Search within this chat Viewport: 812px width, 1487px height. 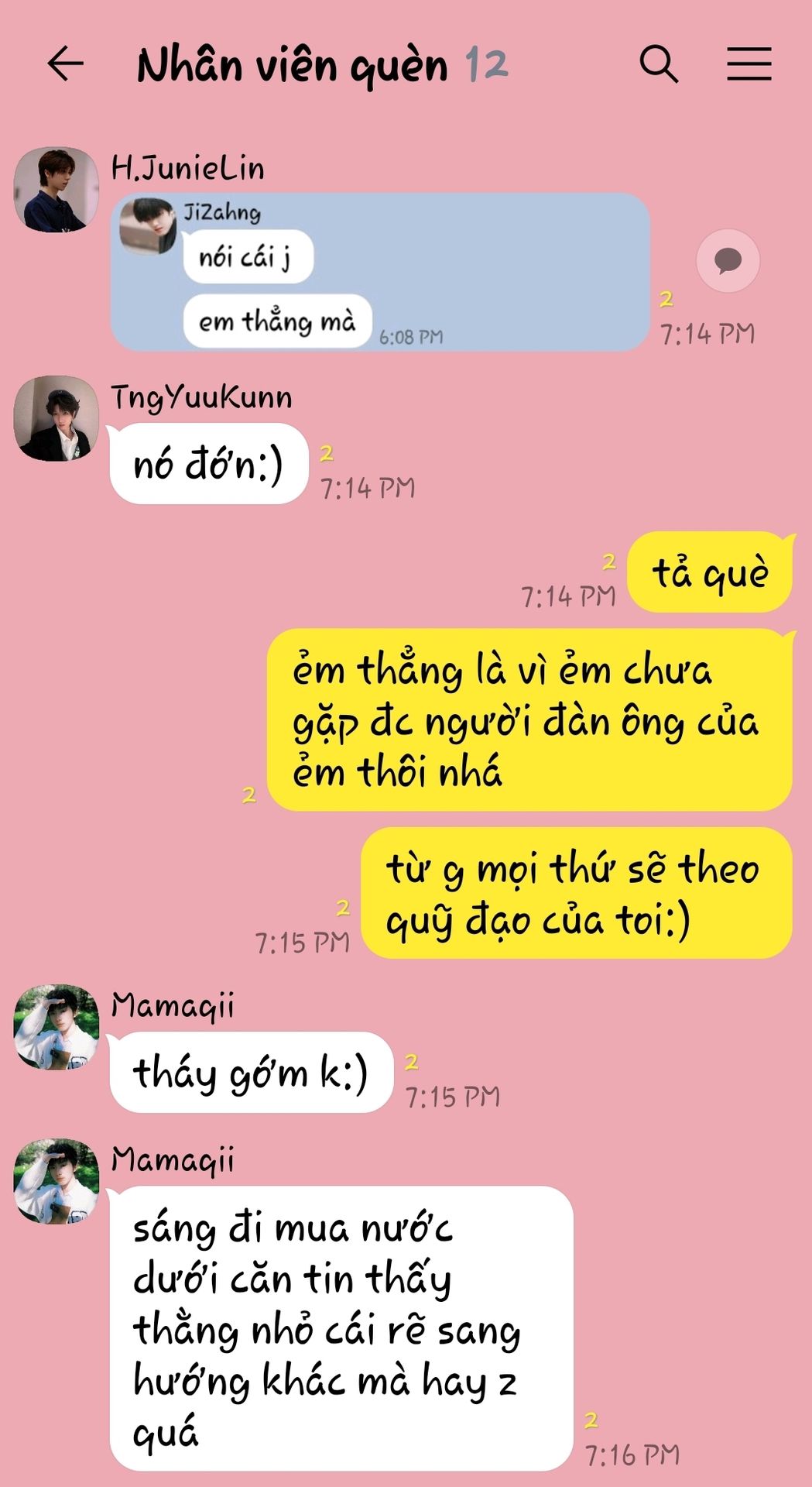click(x=659, y=64)
